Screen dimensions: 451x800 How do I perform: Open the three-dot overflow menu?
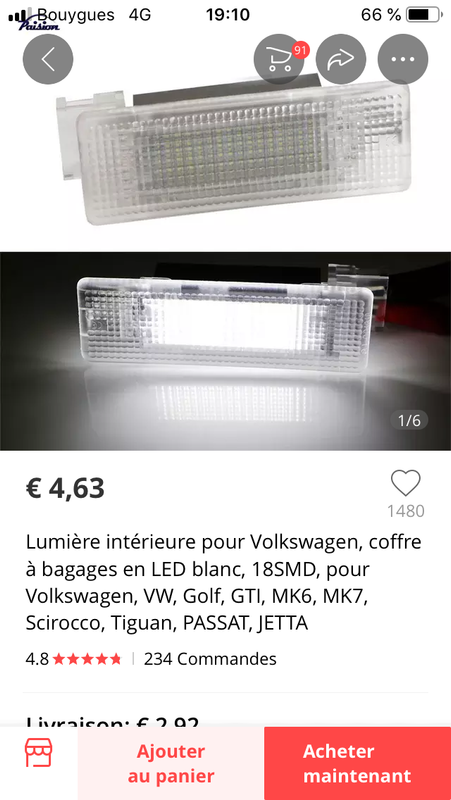(x=403, y=59)
